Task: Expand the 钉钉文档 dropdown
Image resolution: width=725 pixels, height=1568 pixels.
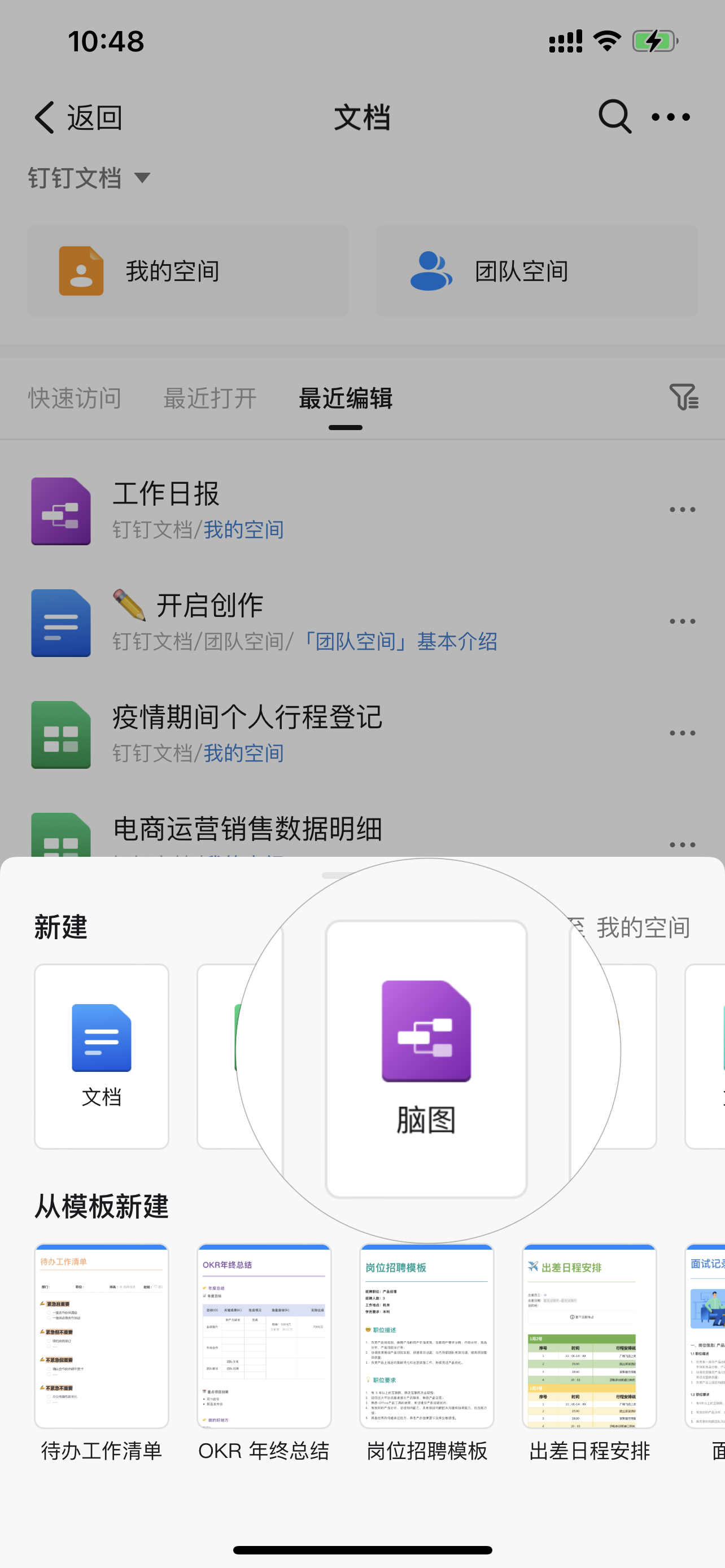Action: click(x=89, y=178)
